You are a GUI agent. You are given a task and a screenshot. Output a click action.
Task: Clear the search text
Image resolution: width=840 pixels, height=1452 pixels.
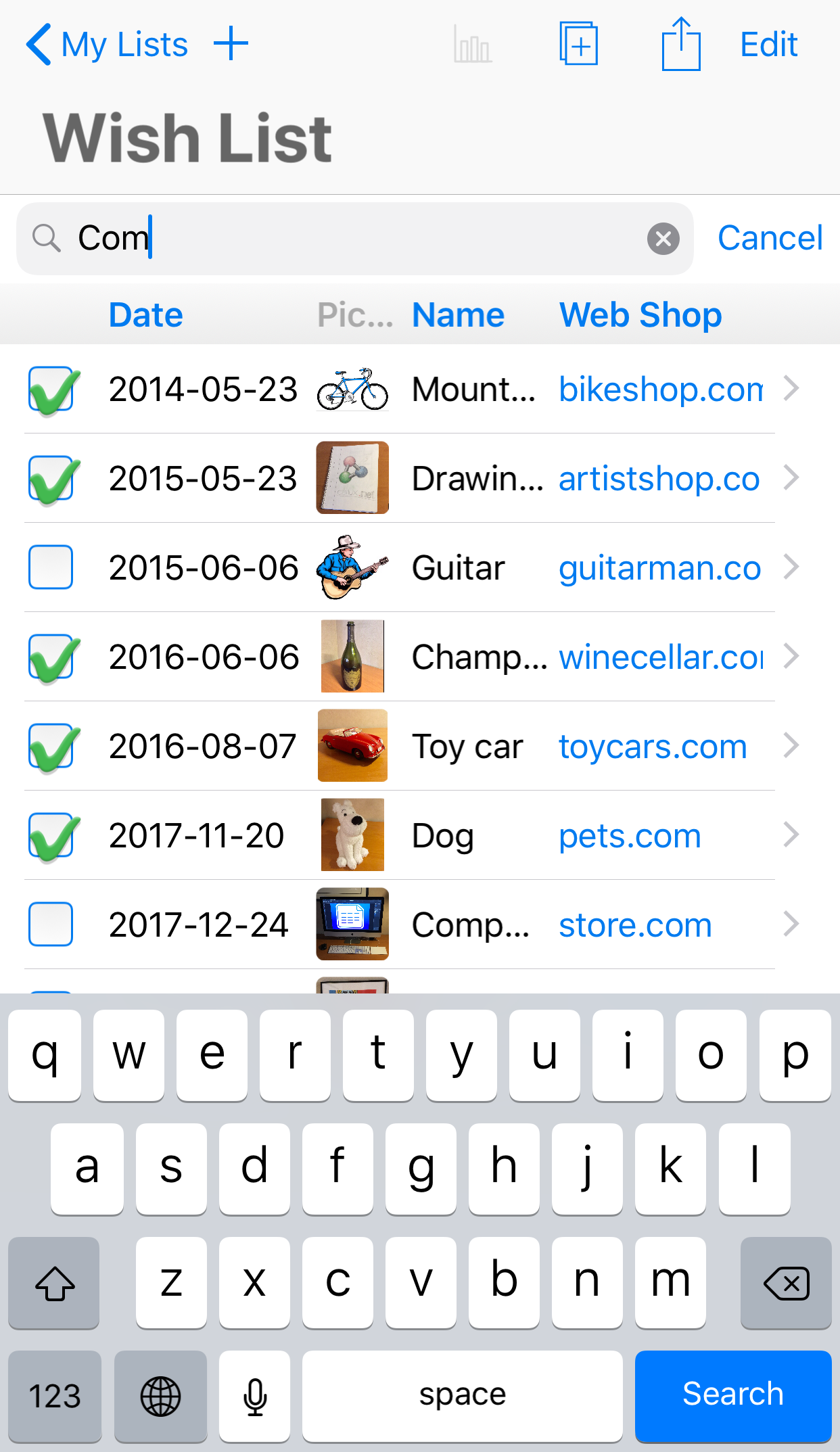[663, 239]
